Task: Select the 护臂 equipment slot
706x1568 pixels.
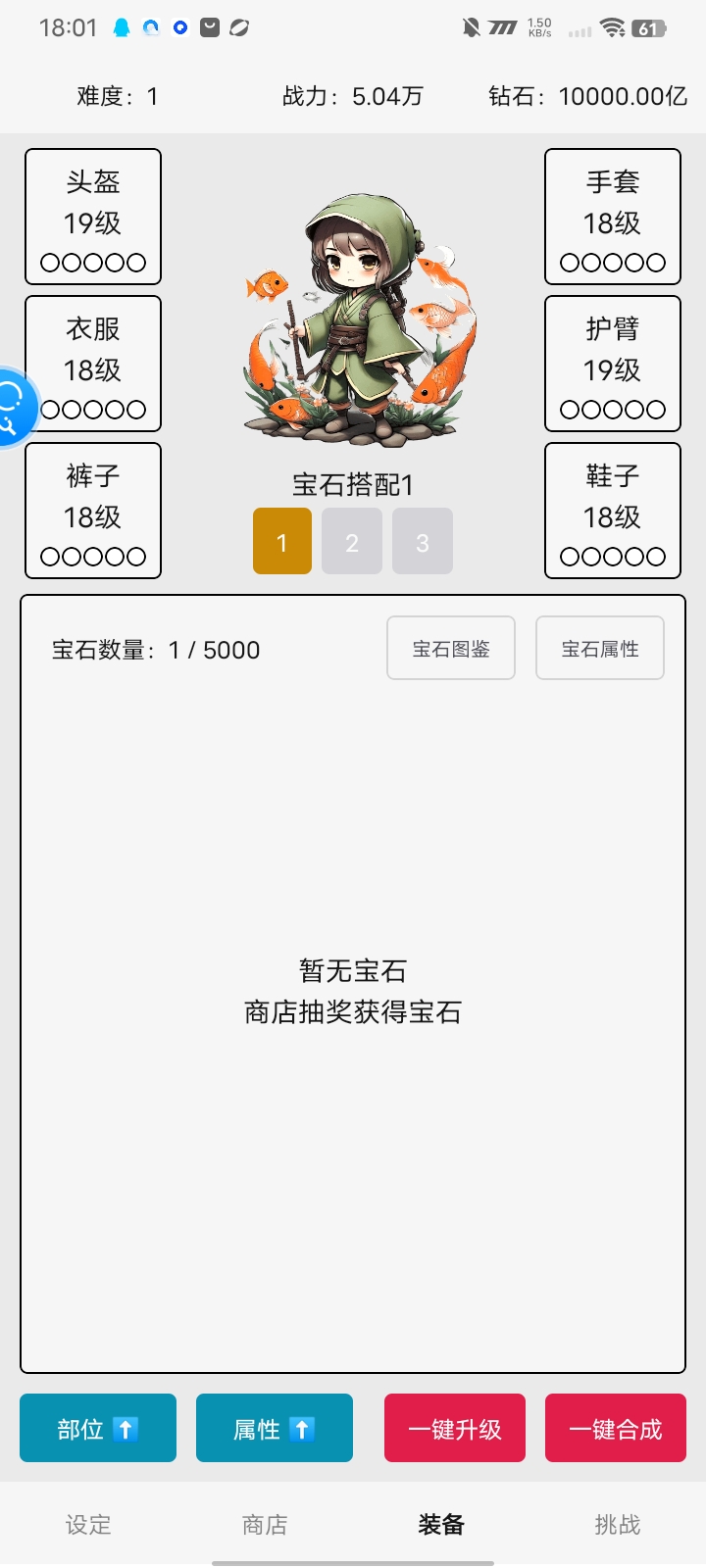Action: 613,364
